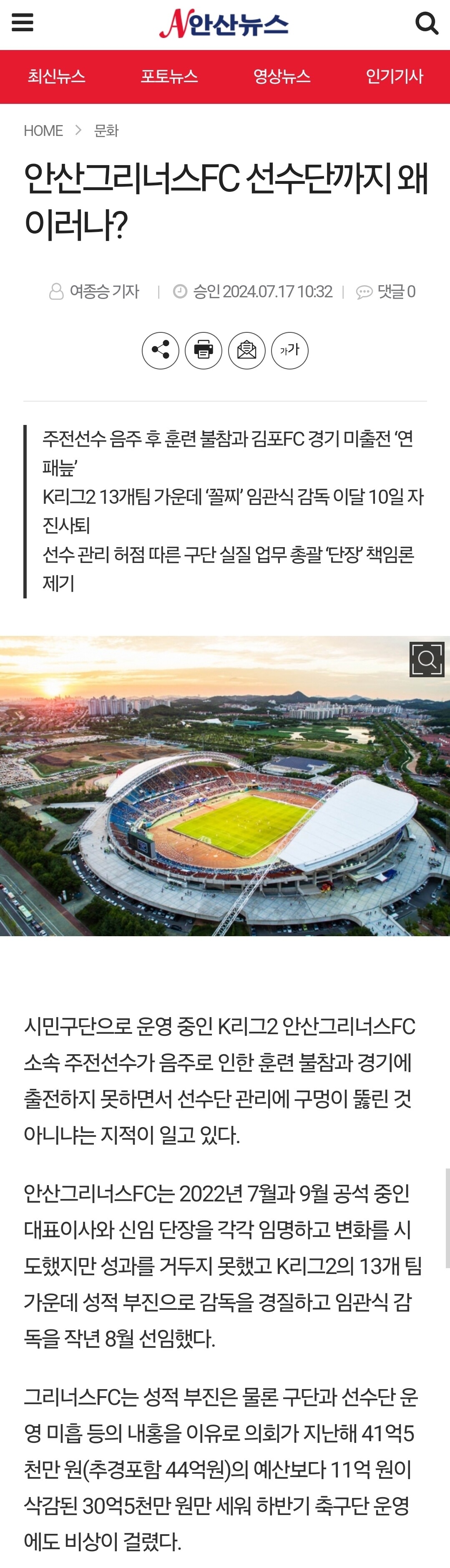Tap the HOME breadcrumb link
The height and width of the screenshot is (1568, 450).
point(43,131)
